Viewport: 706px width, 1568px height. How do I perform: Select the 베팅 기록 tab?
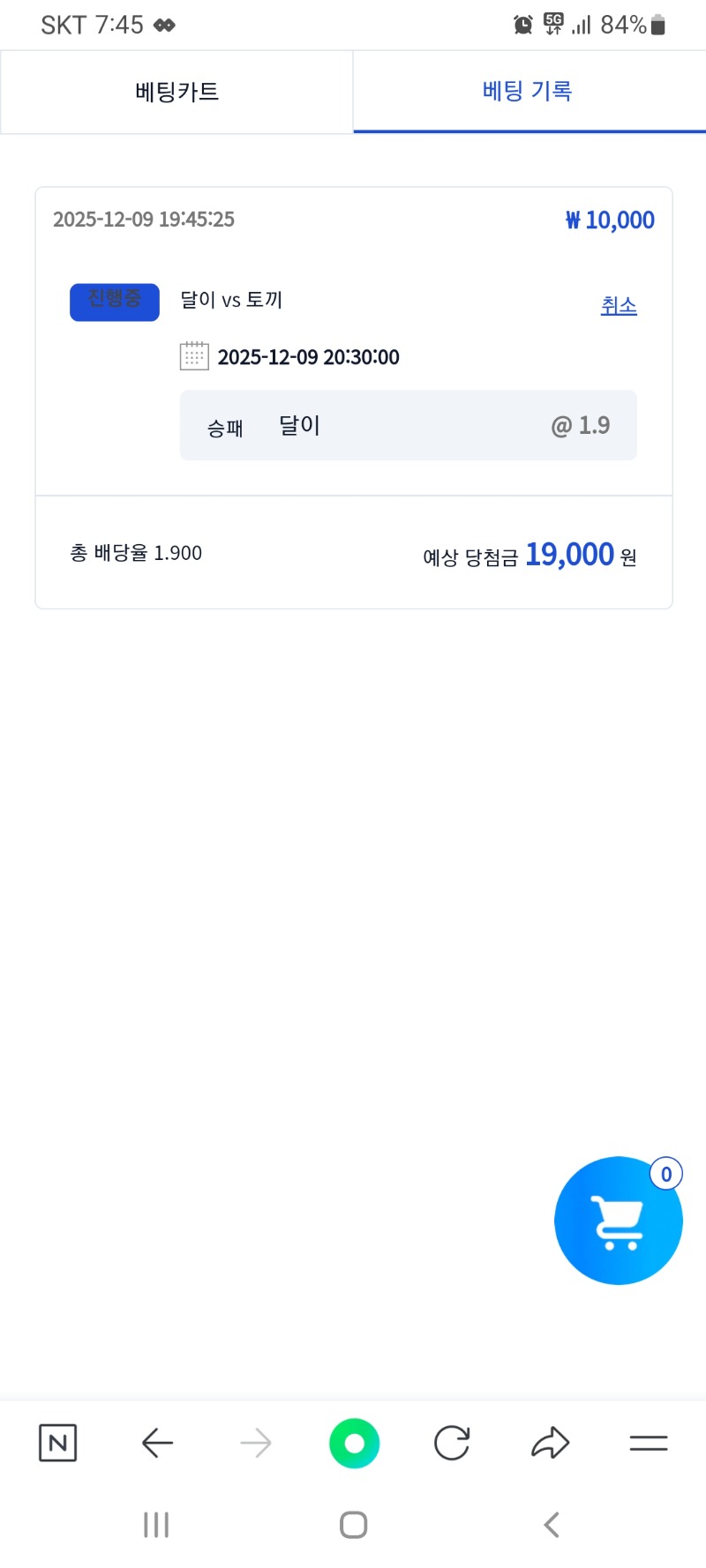coord(528,92)
